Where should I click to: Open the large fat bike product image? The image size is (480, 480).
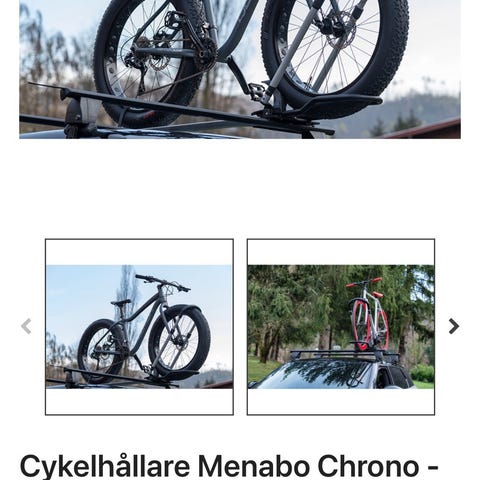pos(240,69)
